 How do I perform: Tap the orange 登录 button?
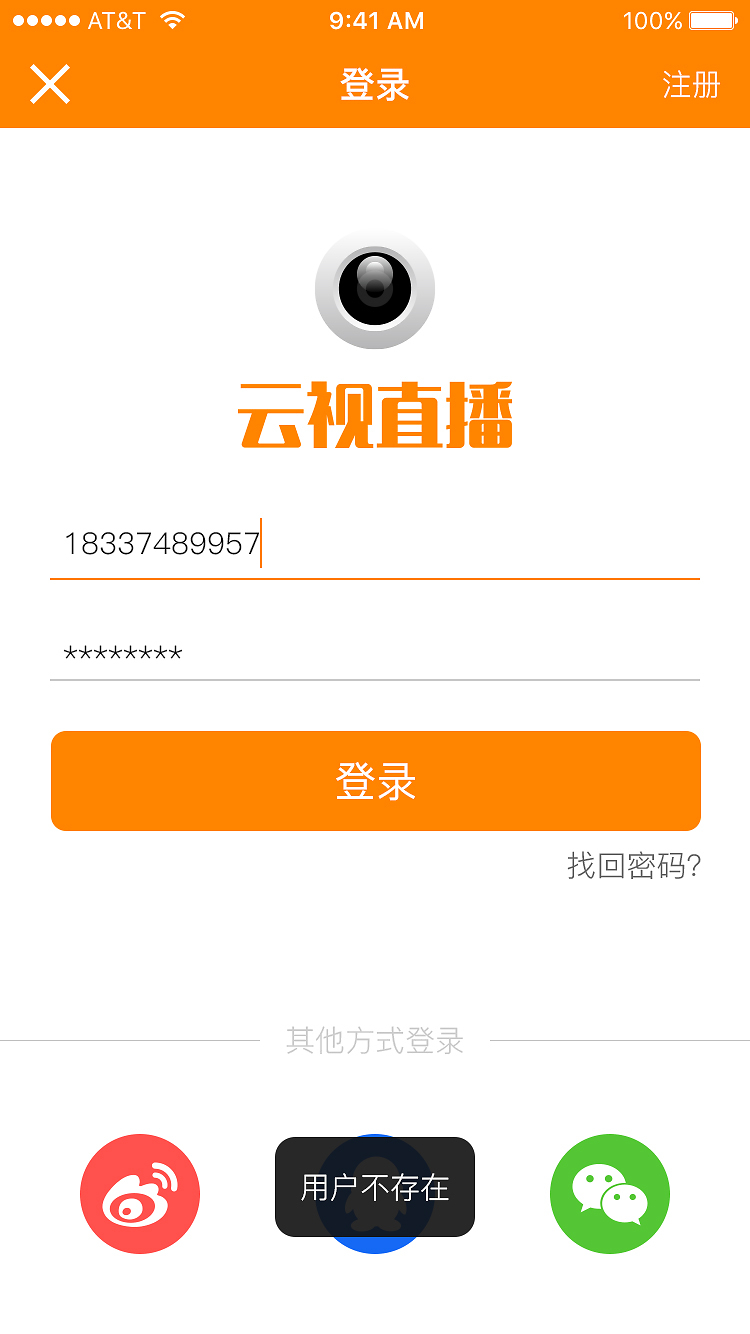pos(376,781)
